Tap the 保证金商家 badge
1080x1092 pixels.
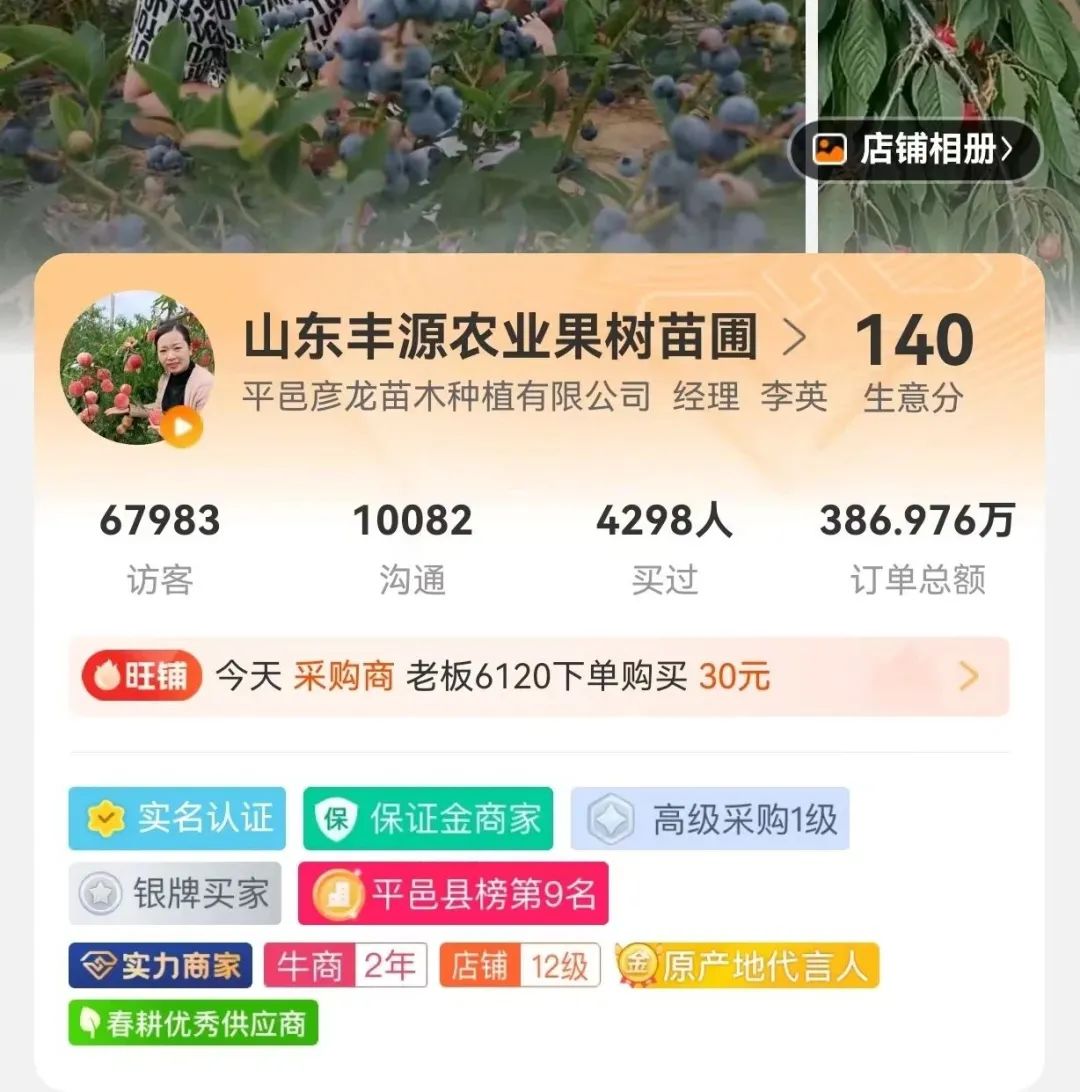point(428,818)
